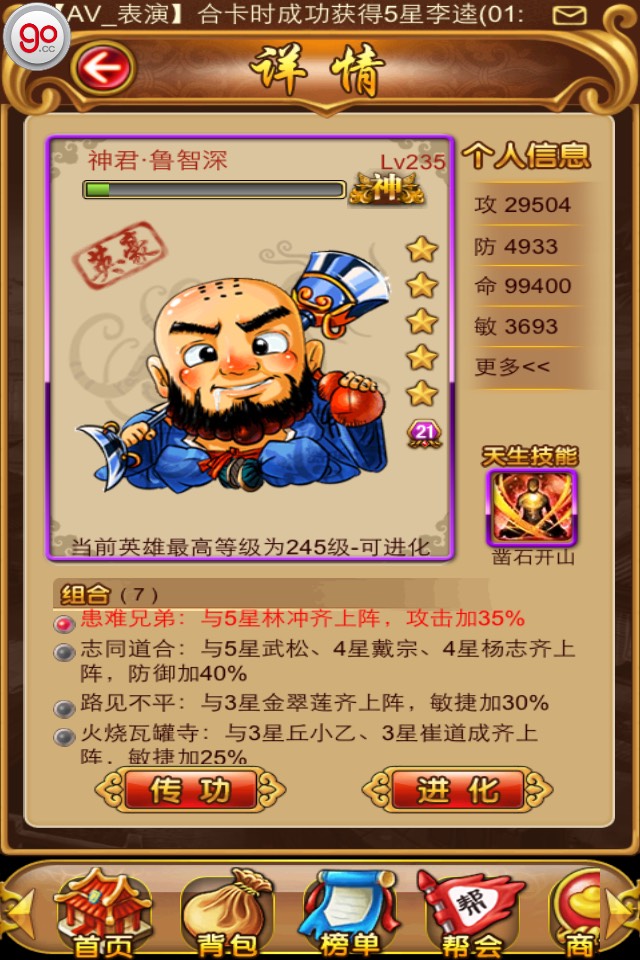
Task: Tap the 进化 evolve button
Action: point(458,790)
